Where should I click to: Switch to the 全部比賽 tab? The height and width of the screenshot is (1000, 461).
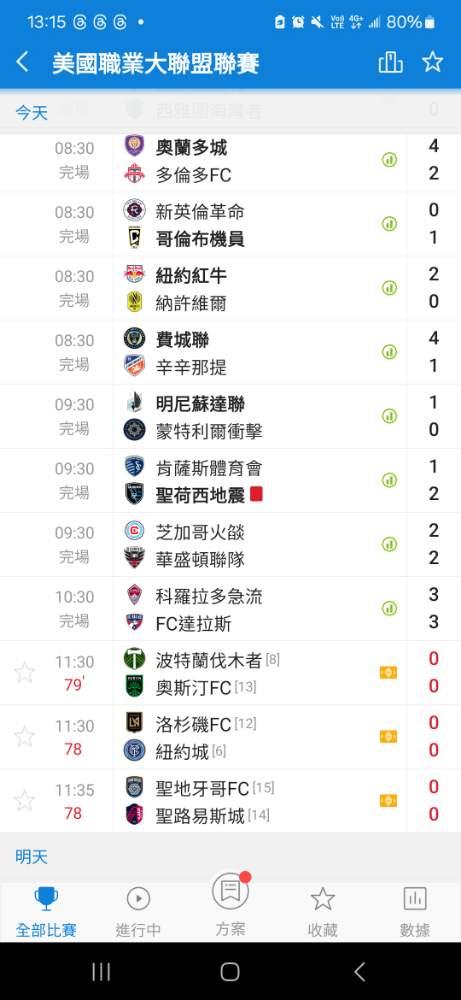pyautogui.click(x=46, y=913)
